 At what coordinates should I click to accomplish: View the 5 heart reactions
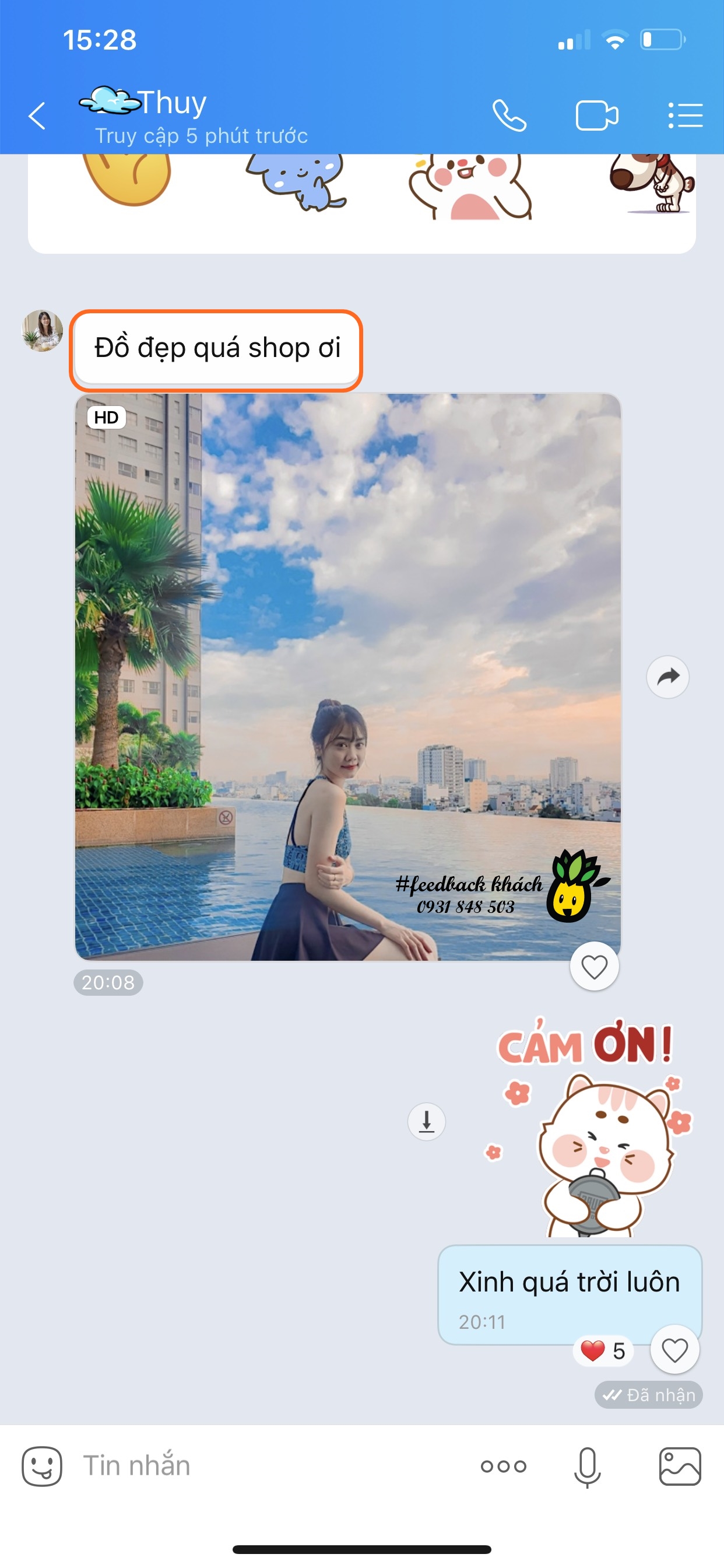pos(603,1350)
